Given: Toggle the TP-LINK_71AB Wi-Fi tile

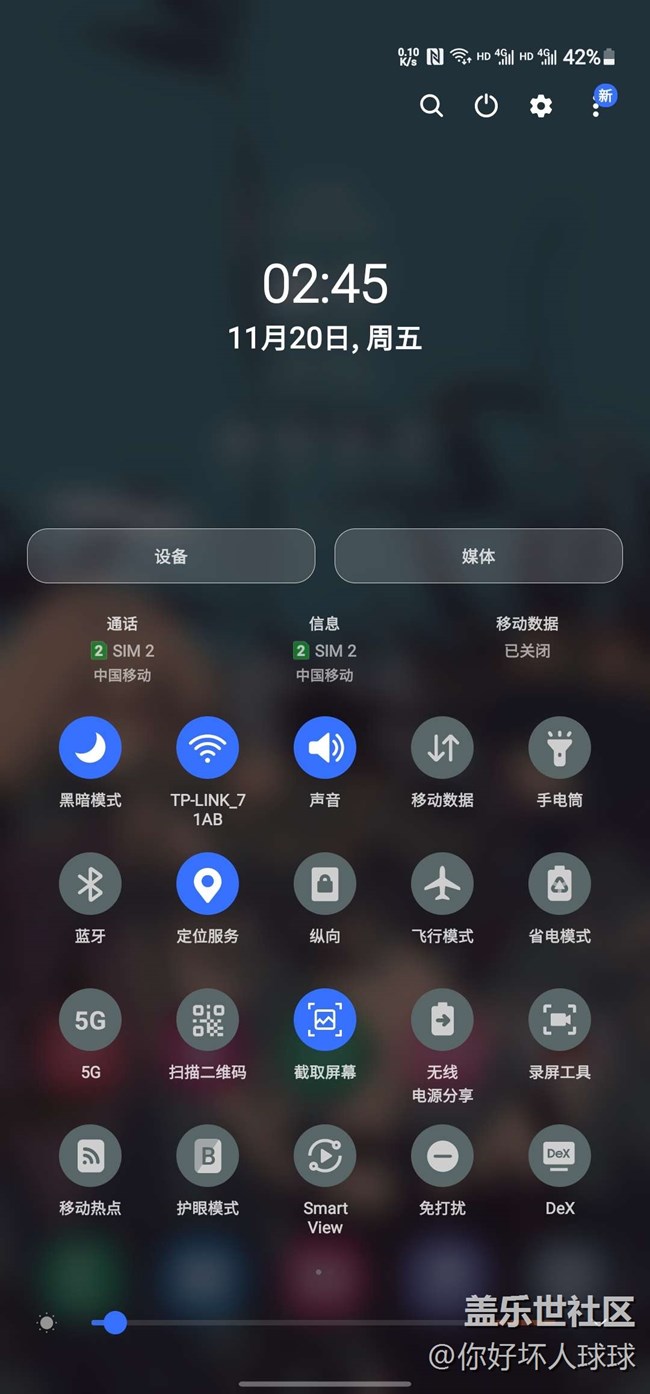Looking at the screenshot, I should pos(207,748).
